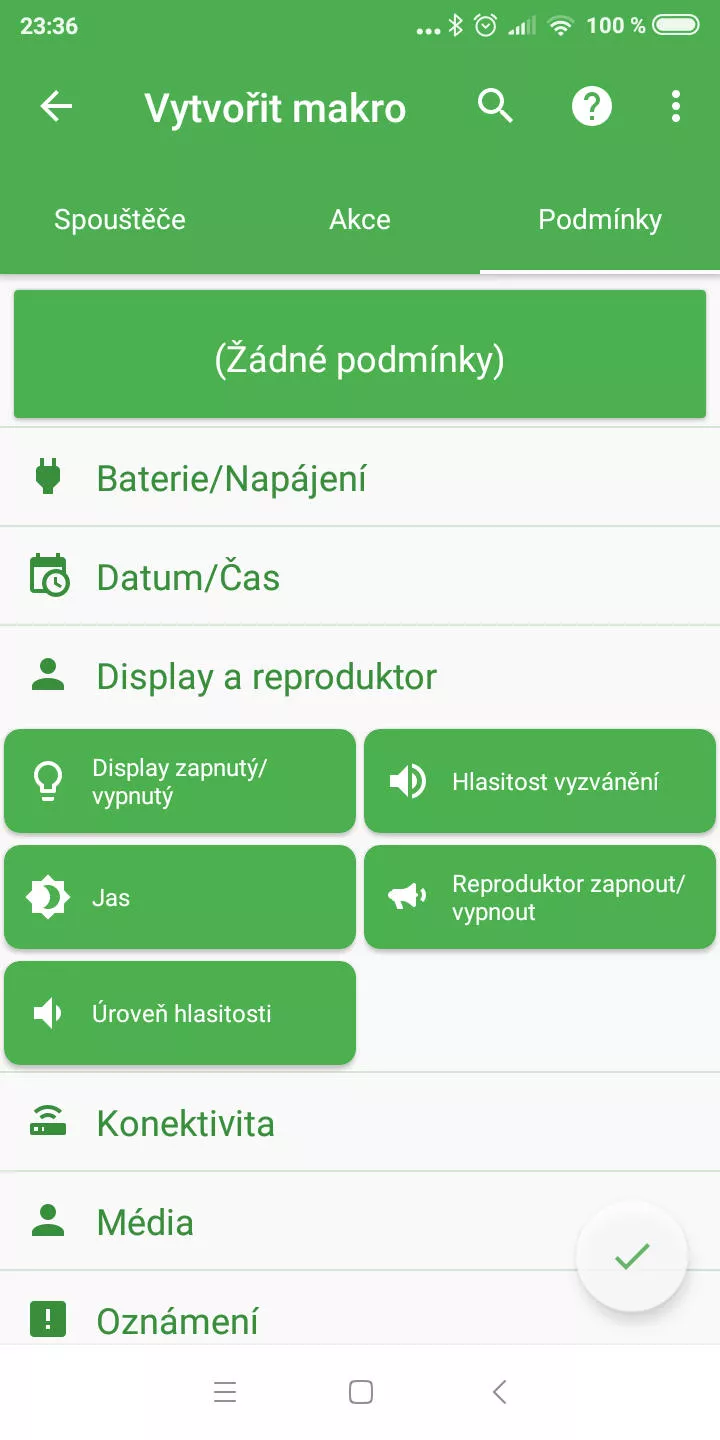Open the search magnifier icon
Image resolution: width=720 pixels, height=1440 pixels.
pos(496,106)
